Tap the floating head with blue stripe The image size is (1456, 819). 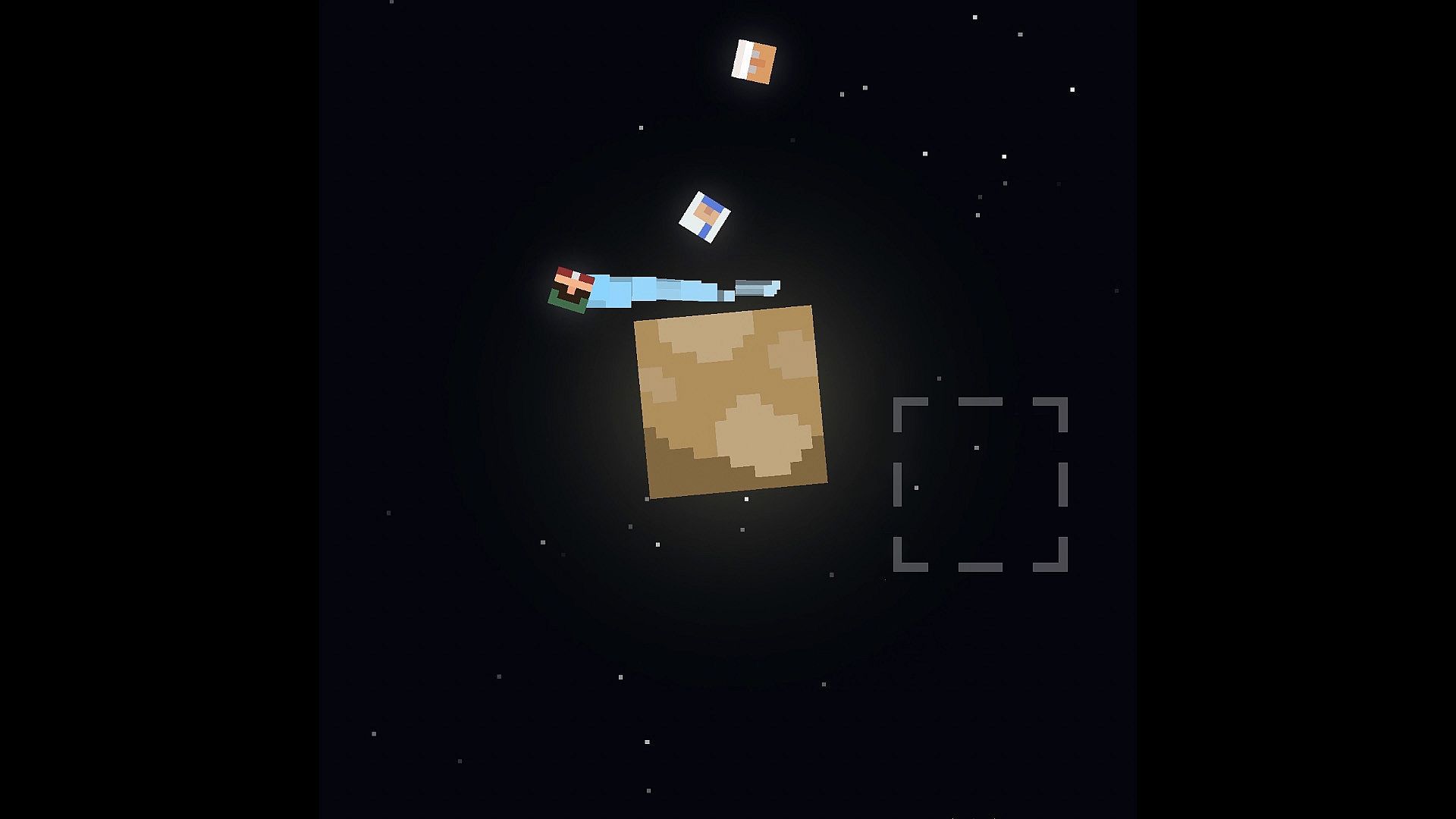coord(704,217)
